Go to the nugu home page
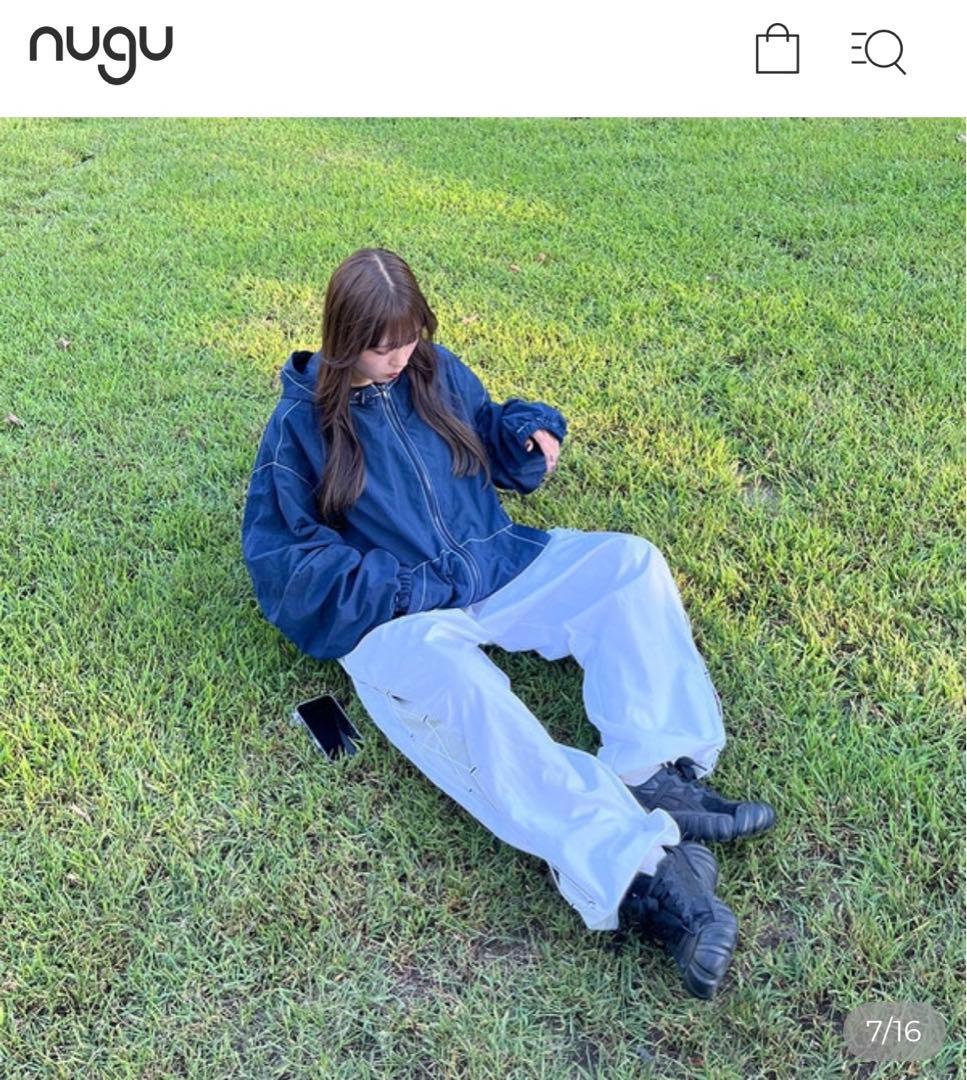This screenshot has height=1080, width=967. coord(101,52)
